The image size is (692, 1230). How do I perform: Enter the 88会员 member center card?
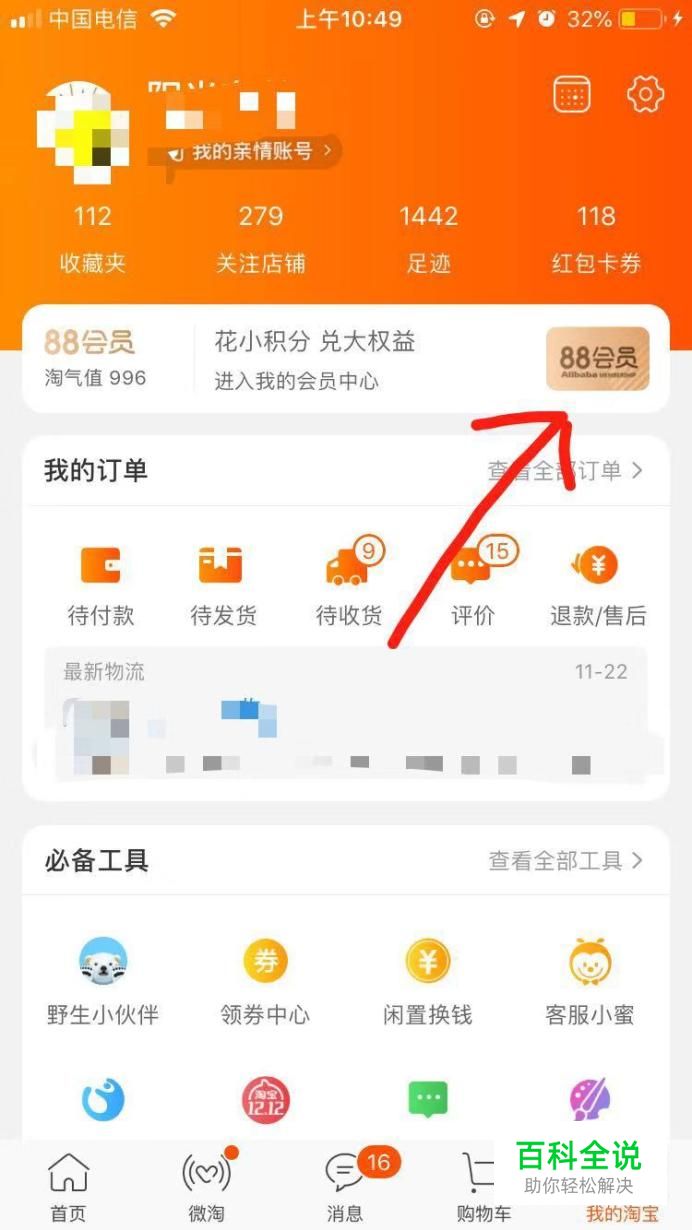tap(345, 359)
